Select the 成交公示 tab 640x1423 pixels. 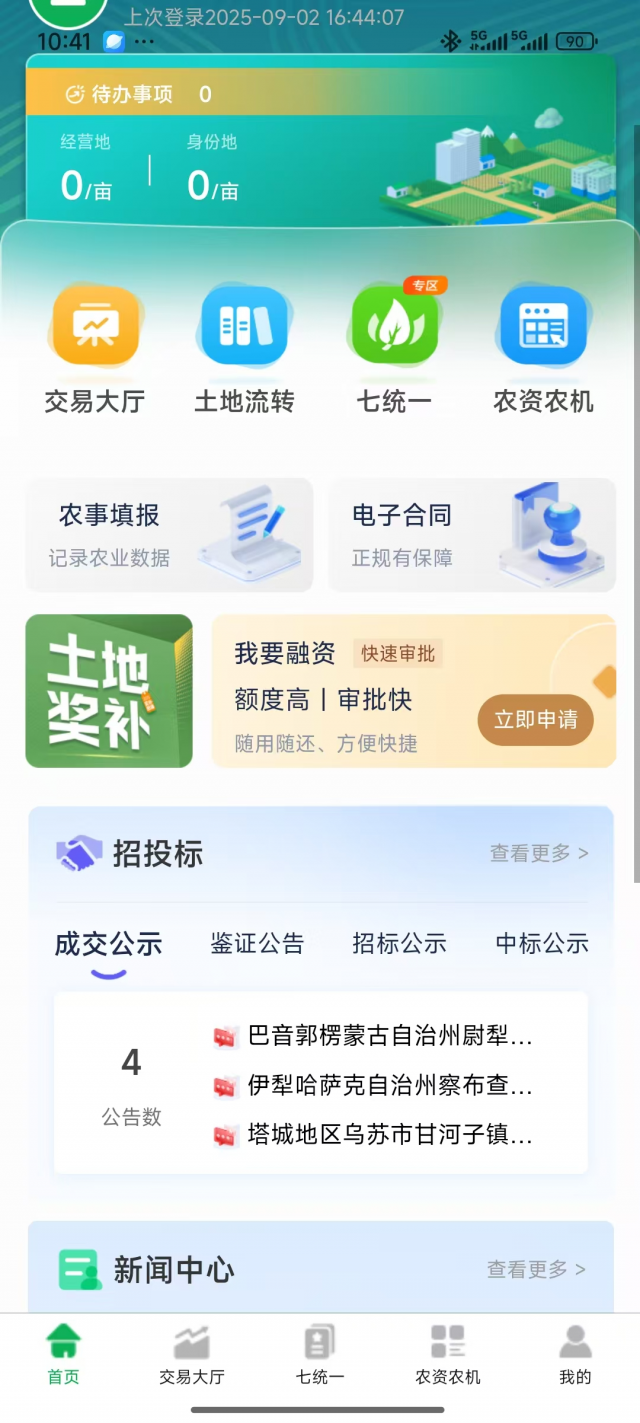tap(108, 943)
